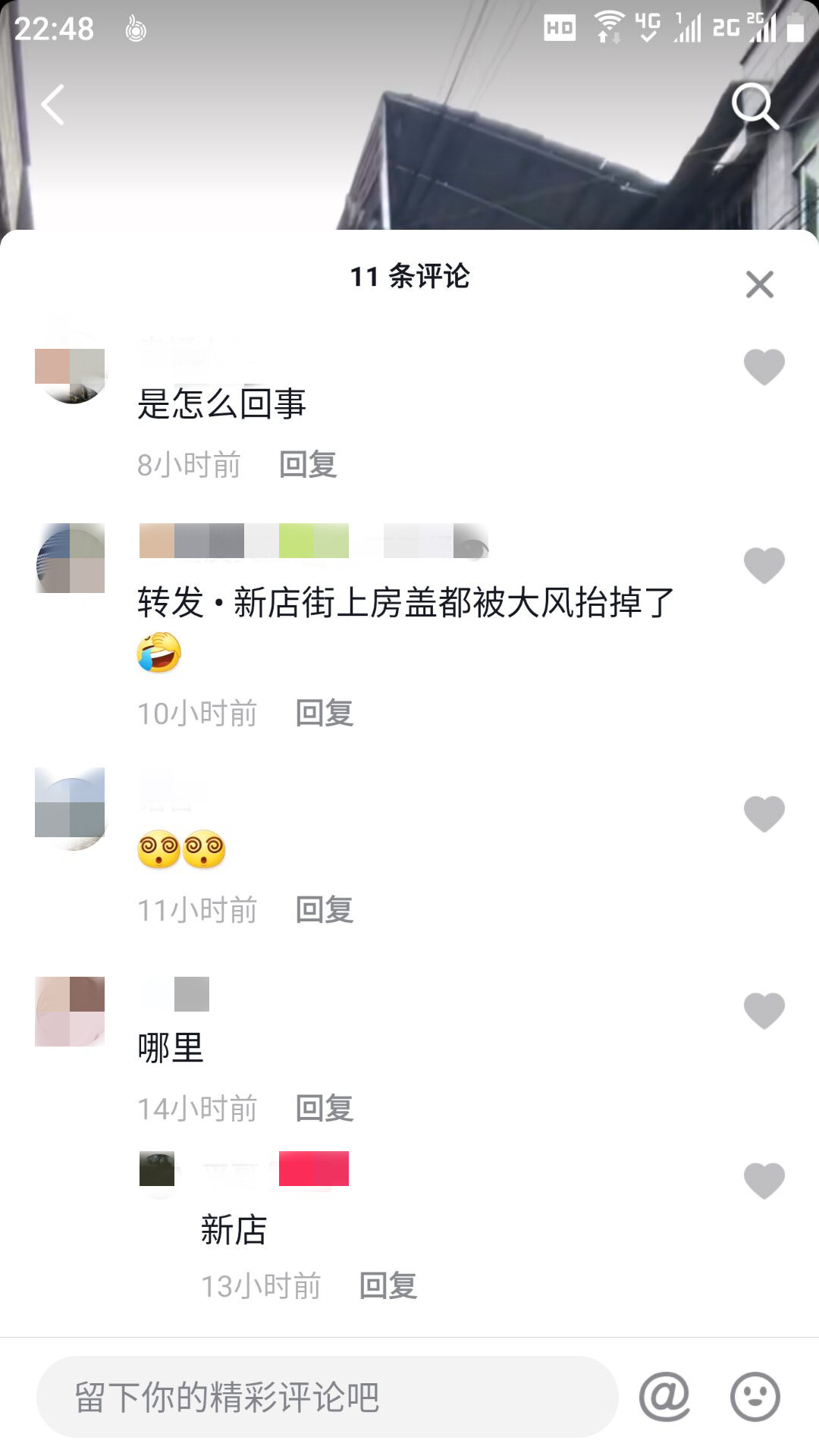Open avatar of 是怎么回事 commenter
This screenshot has height=1456, width=819.
71,369
